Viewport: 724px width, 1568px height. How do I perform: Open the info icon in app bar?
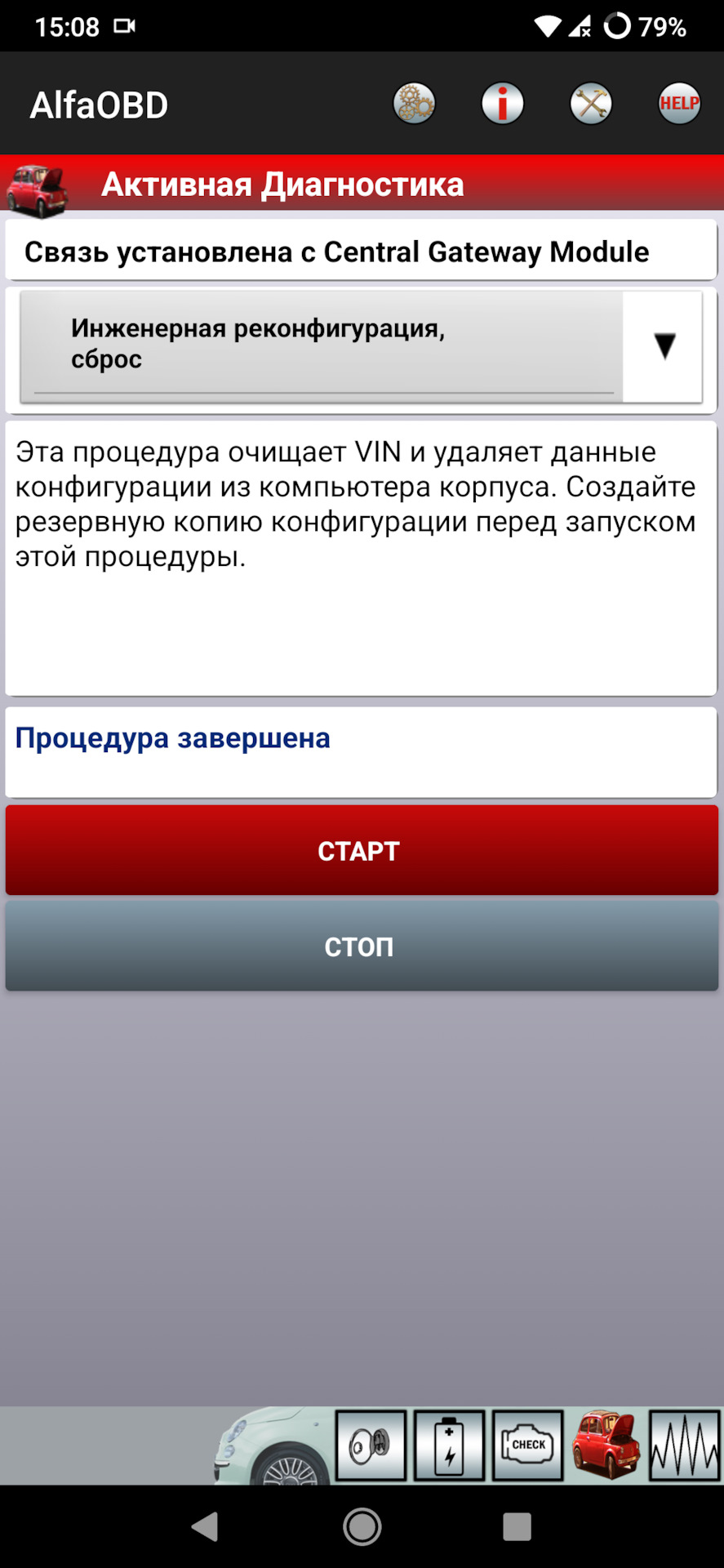[x=503, y=105]
